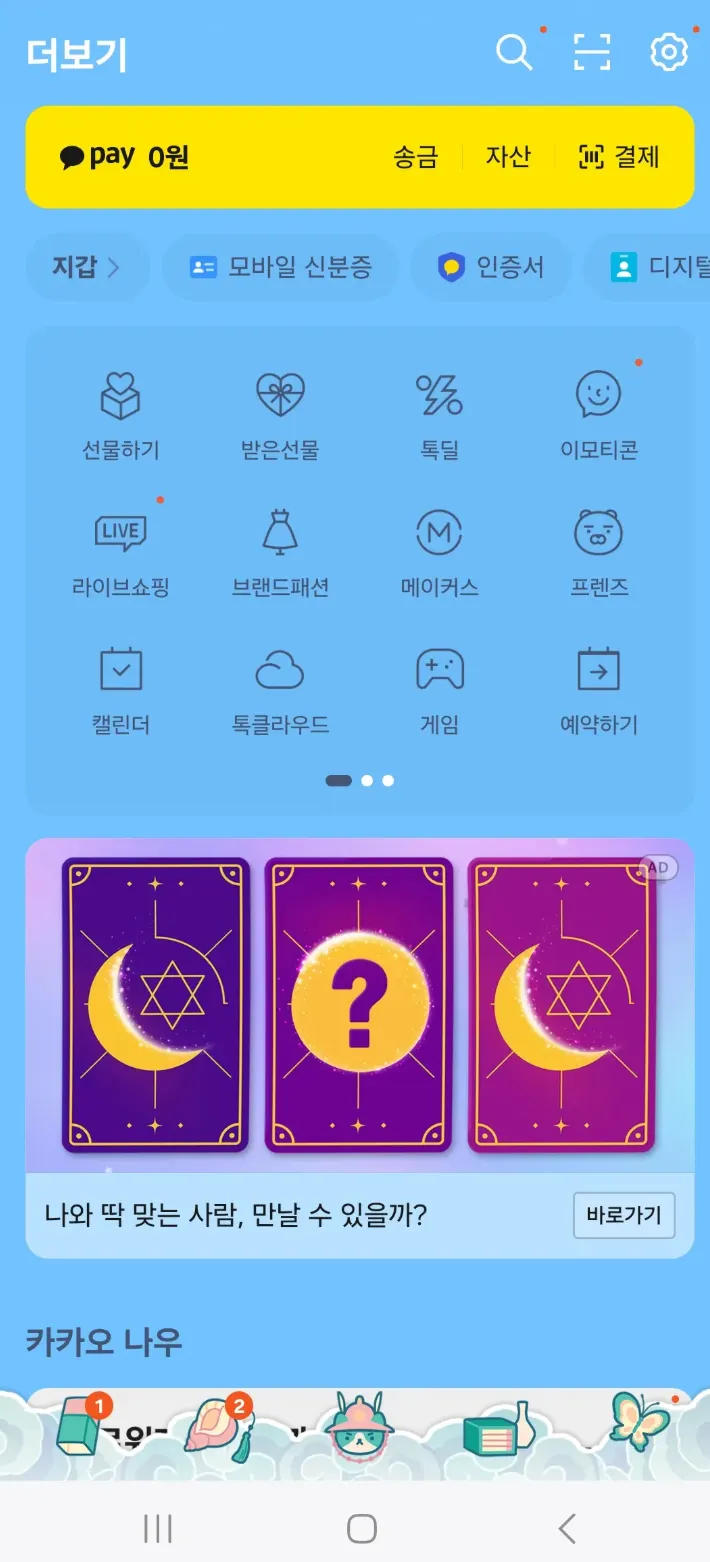Tap 바로가기 on the tarot ad
Screen dimensions: 710x1562
(x=624, y=1216)
